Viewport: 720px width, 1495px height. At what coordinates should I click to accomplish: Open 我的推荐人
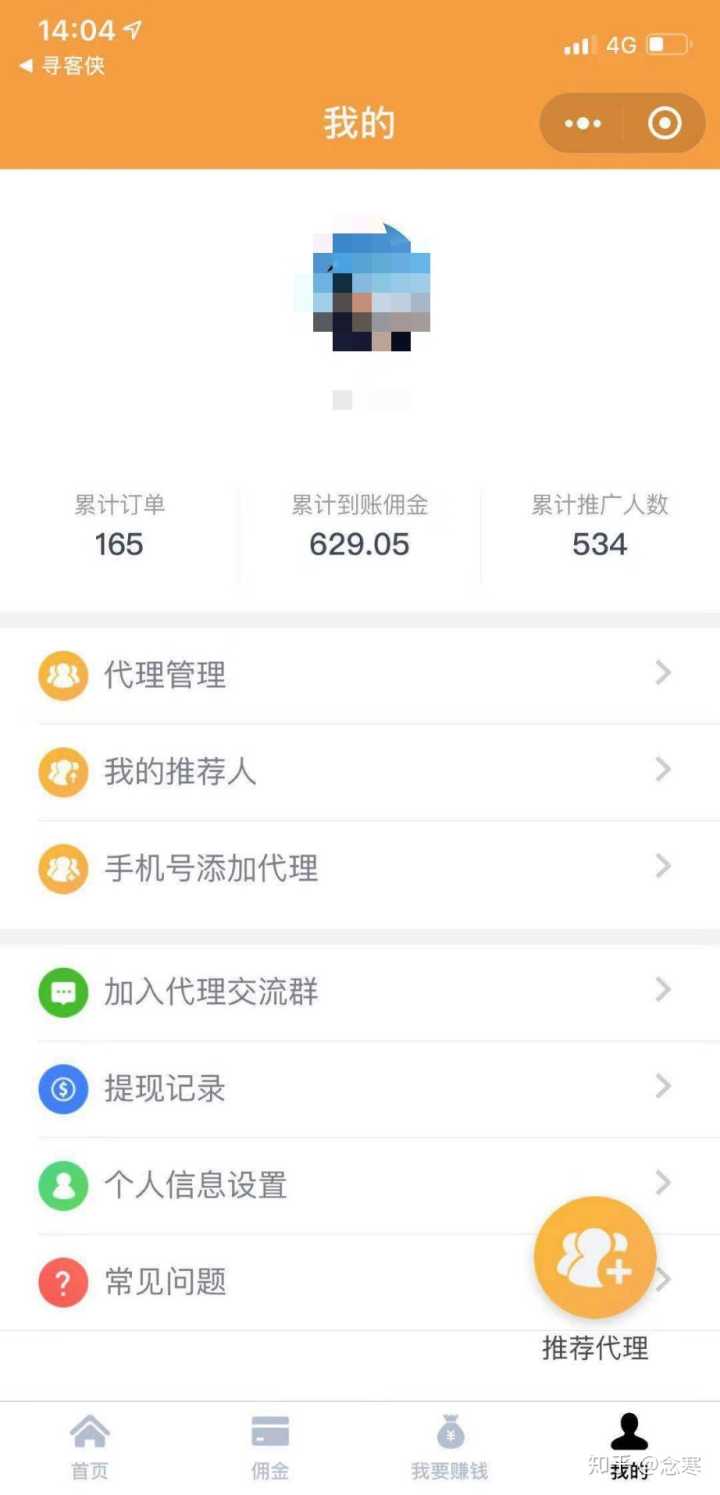click(360, 771)
